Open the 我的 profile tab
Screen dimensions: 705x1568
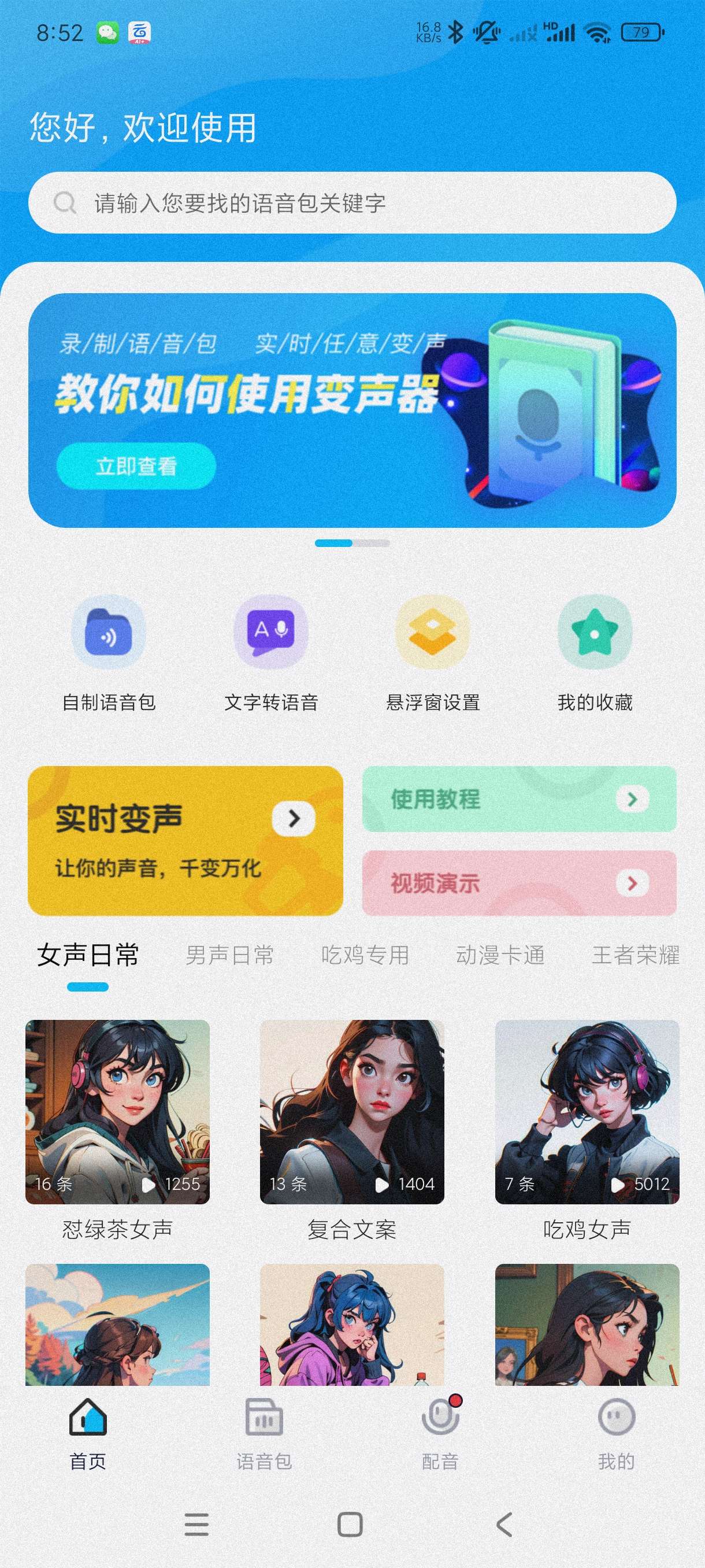click(x=615, y=1434)
